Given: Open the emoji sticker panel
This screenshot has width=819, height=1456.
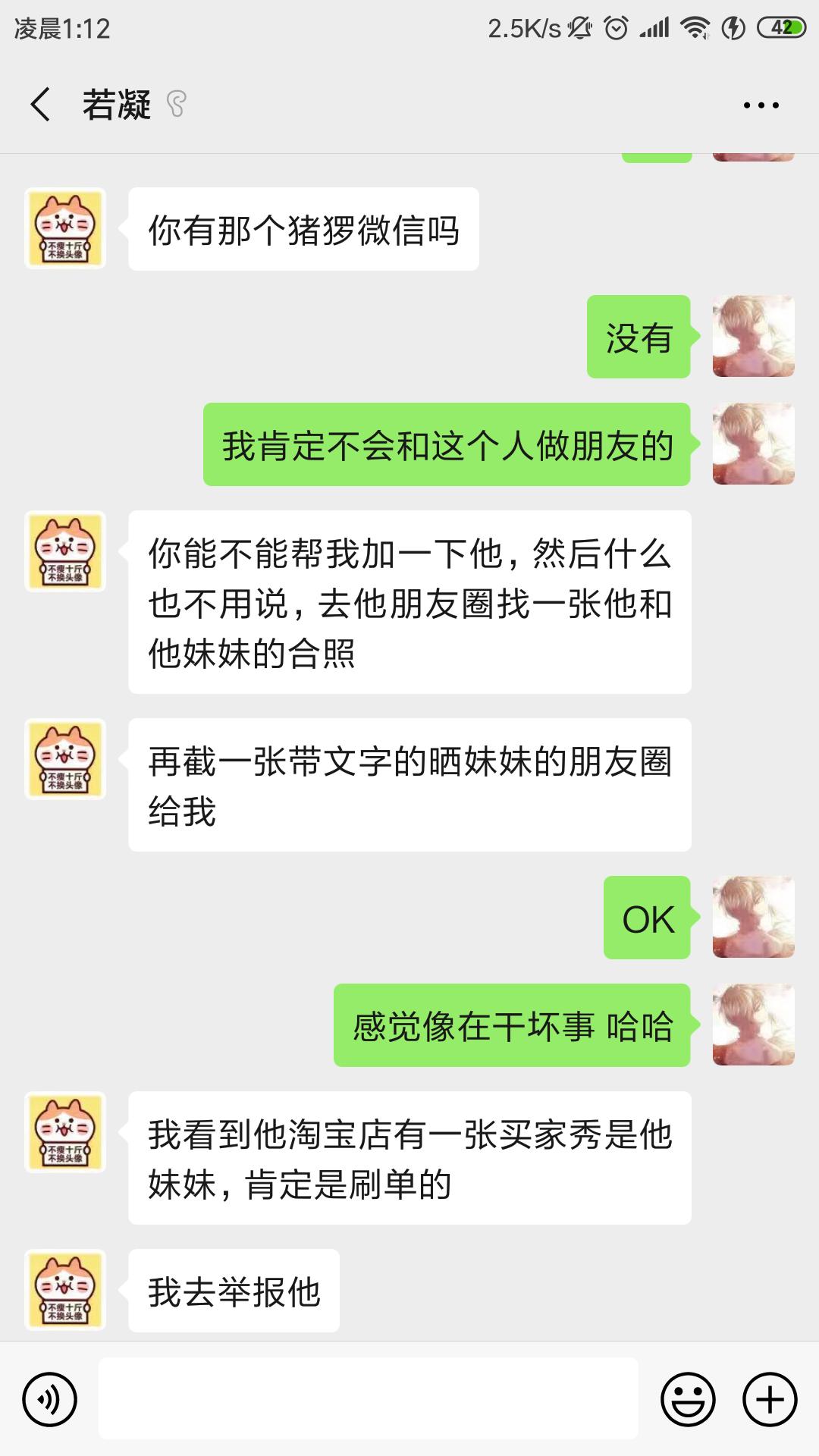Looking at the screenshot, I should [x=688, y=1399].
